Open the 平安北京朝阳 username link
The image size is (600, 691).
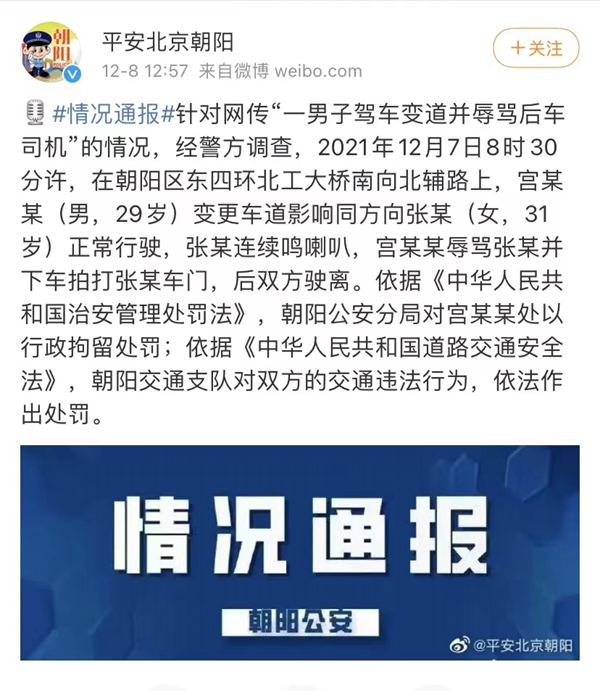(168, 40)
